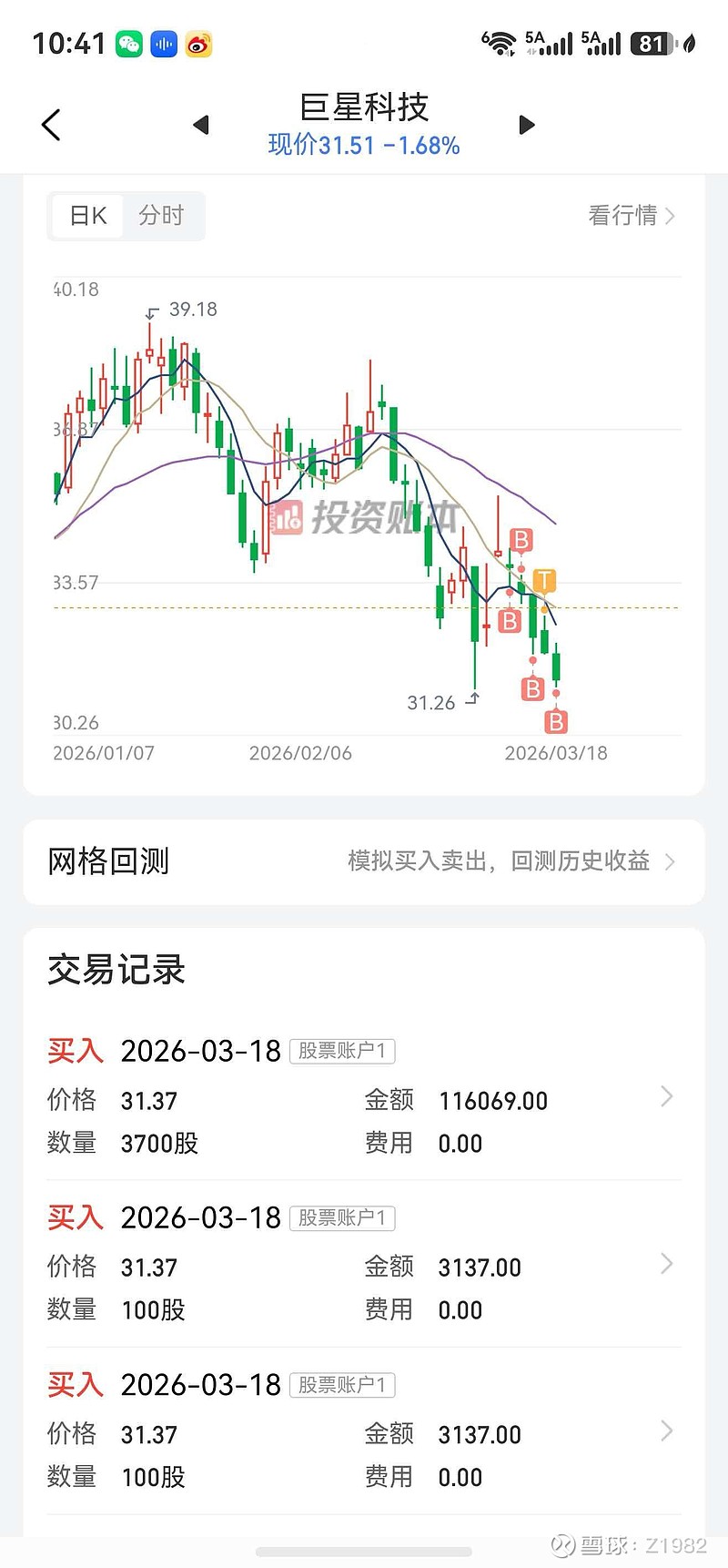
Task: Switch to the 分时 chart tab
Action: click(161, 216)
